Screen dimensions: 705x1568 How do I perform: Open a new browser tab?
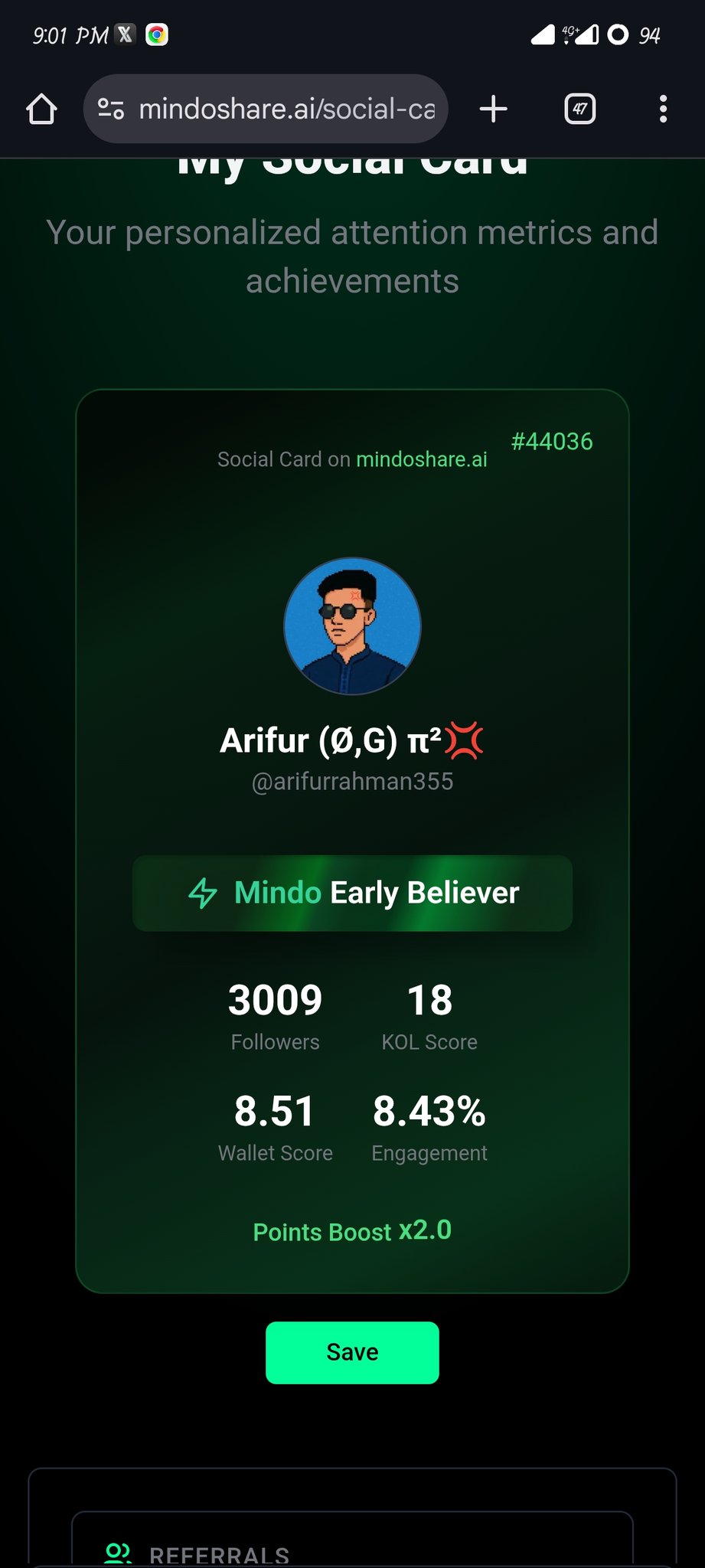(493, 109)
